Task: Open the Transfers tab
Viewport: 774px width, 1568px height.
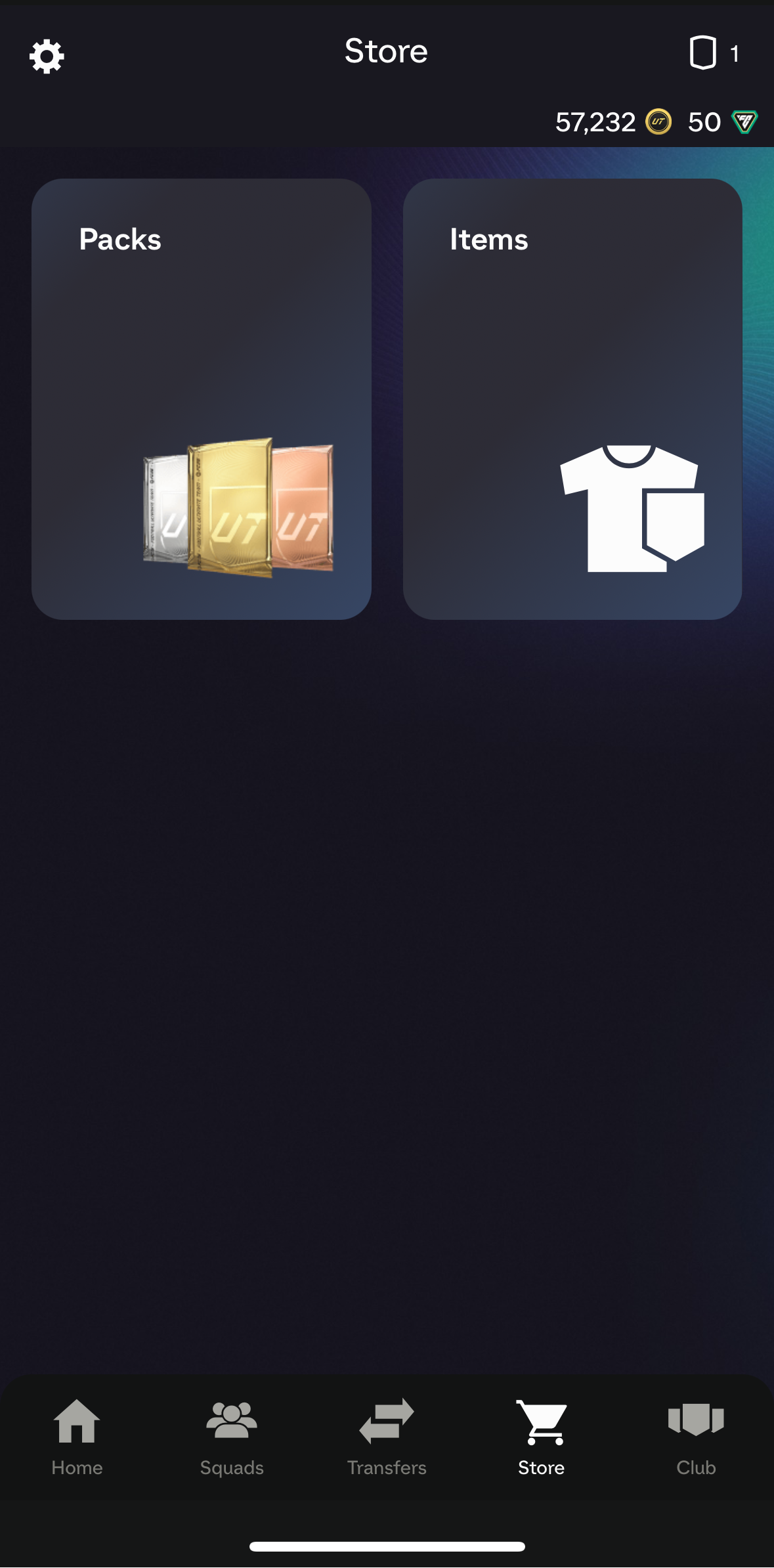Action: (387, 1437)
